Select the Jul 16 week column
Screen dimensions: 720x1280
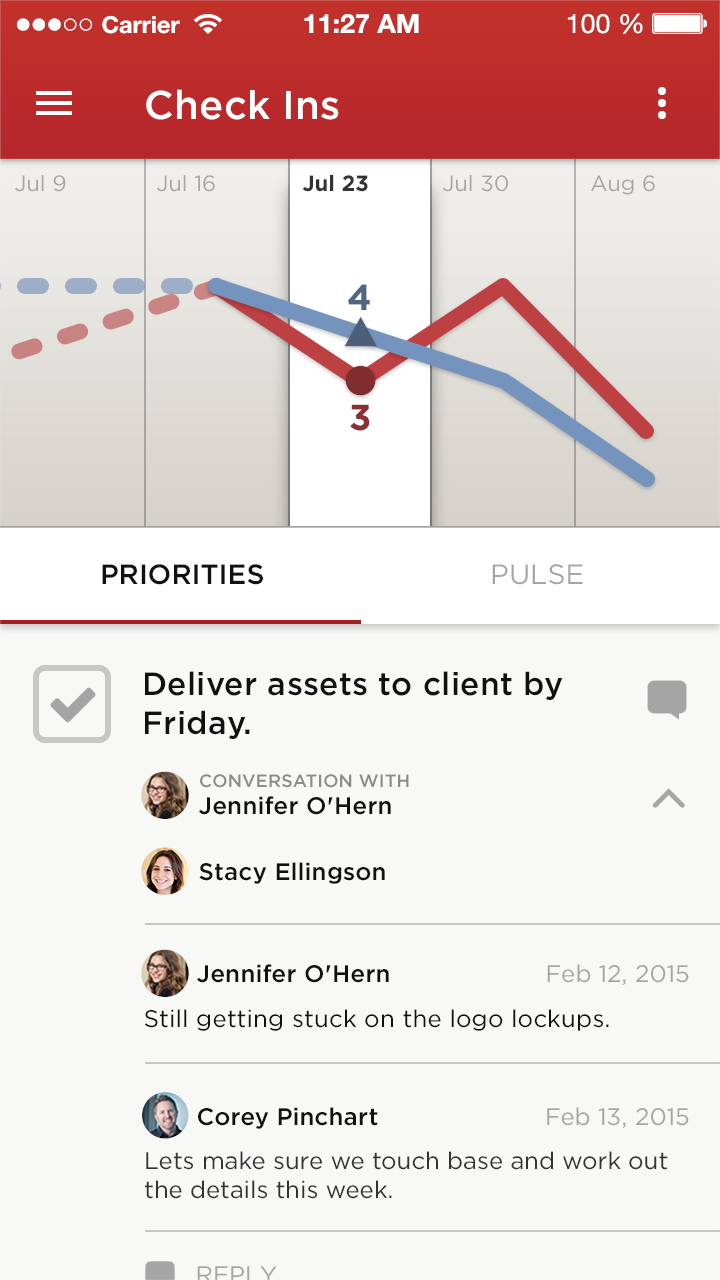tap(217, 343)
